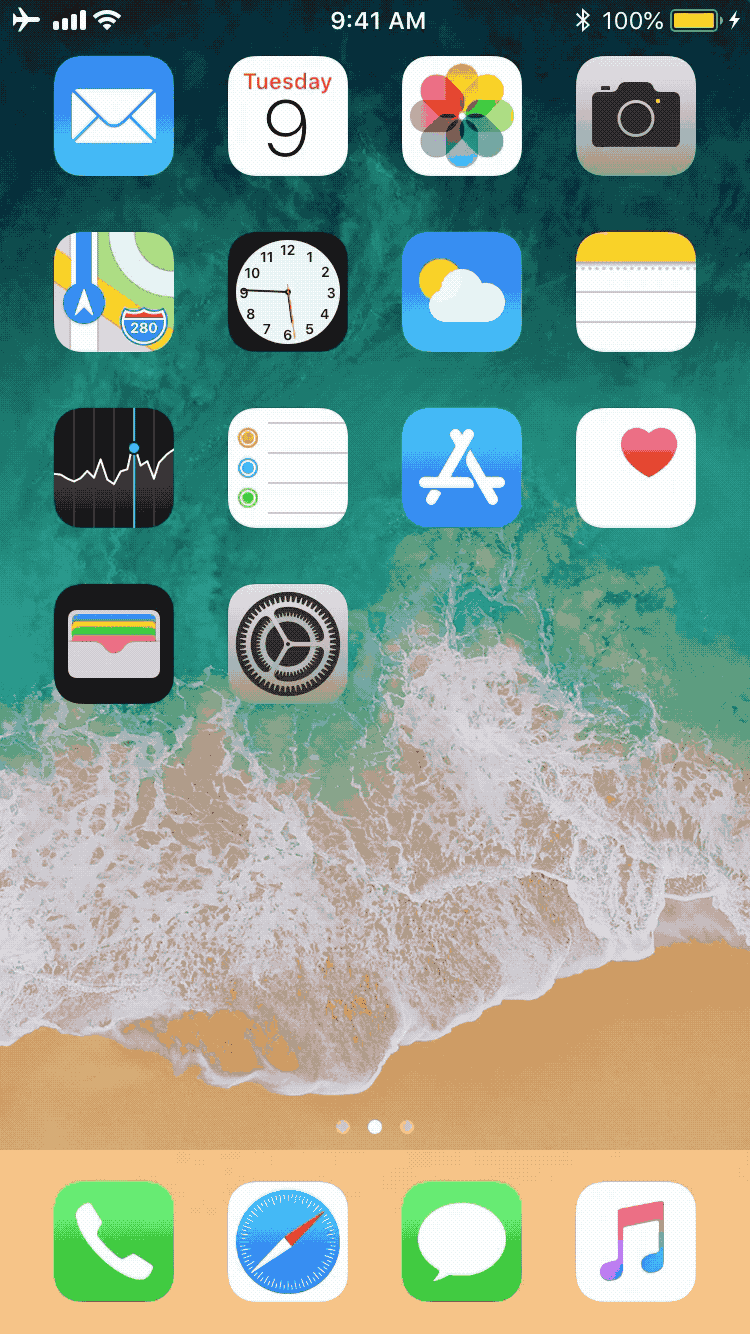Launch Safari from the dock
Image resolution: width=750 pixels, height=1334 pixels.
pos(288,1242)
